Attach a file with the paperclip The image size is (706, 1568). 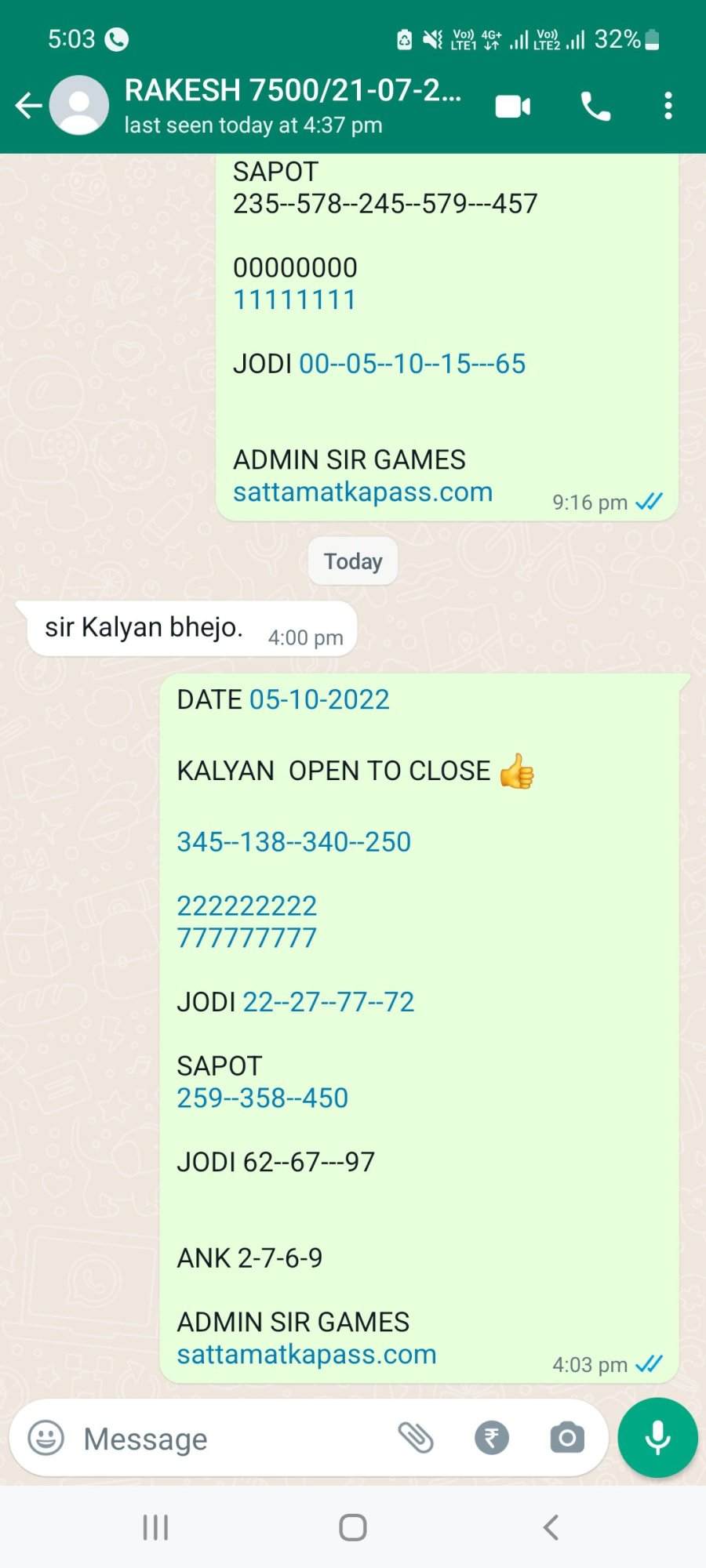[x=416, y=1438]
